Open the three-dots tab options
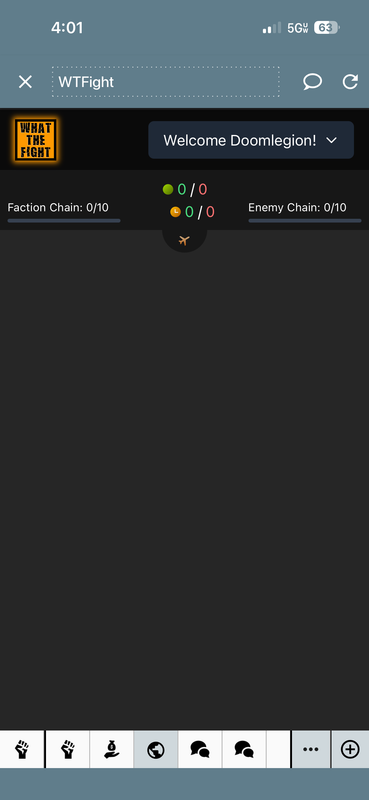Image resolution: width=369 pixels, height=800 pixels. point(310,749)
